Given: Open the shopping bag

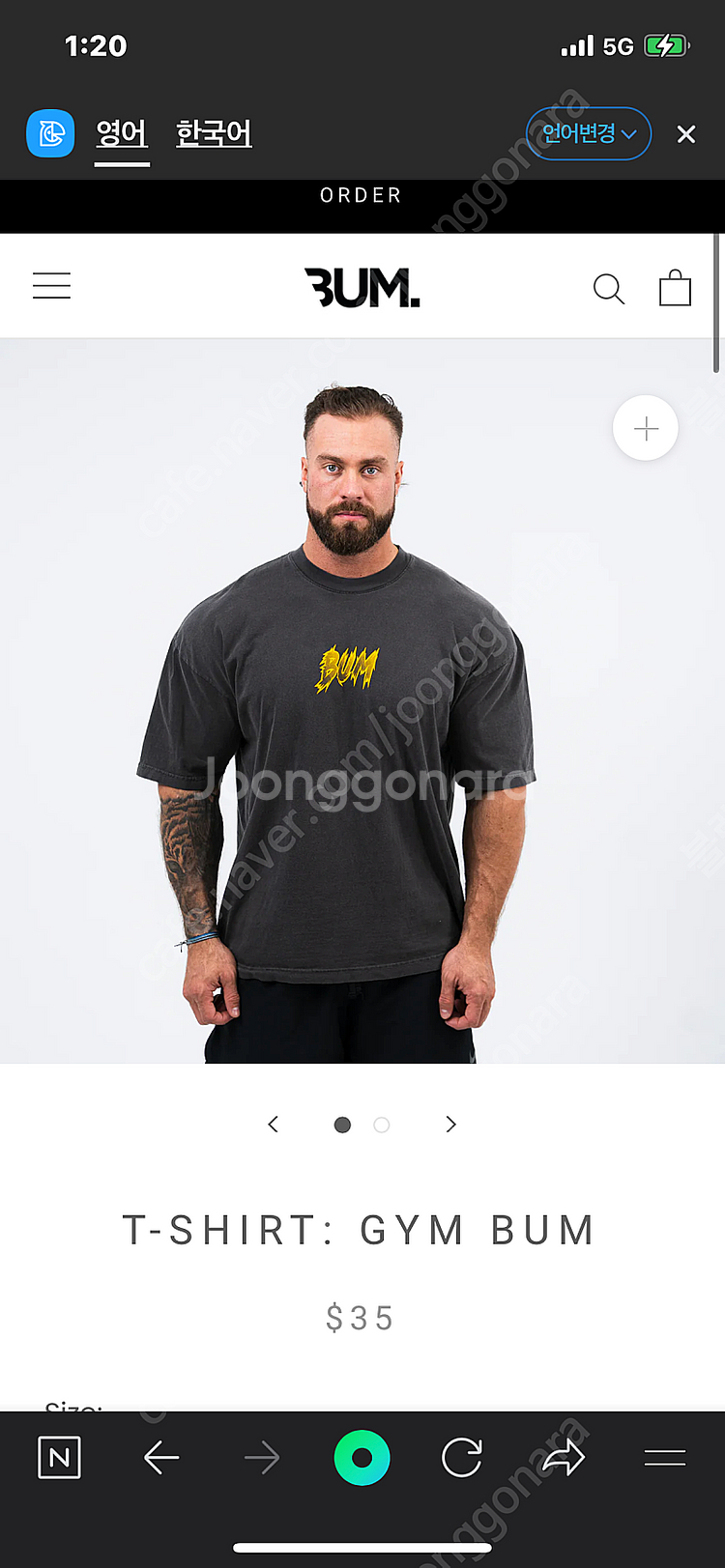Looking at the screenshot, I should [675, 288].
